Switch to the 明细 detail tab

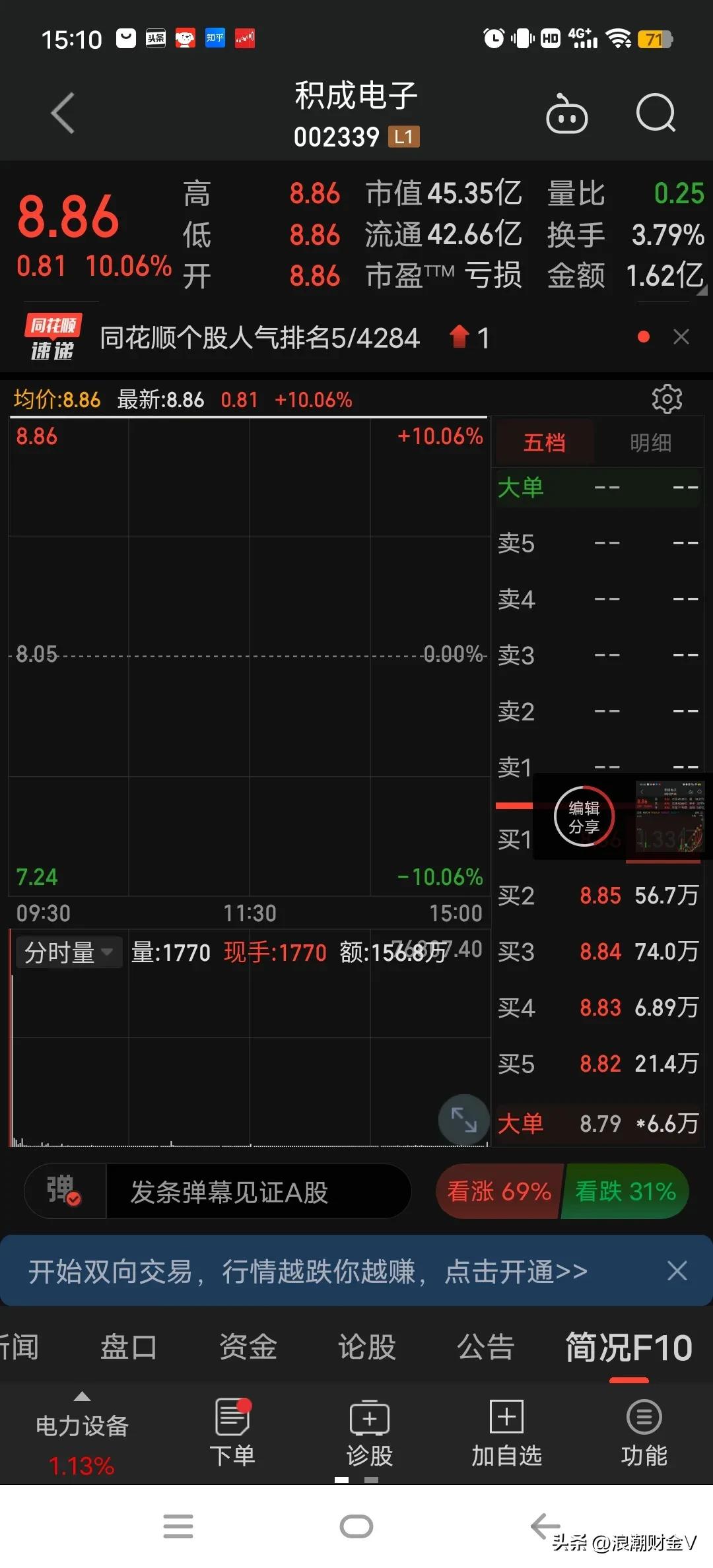[649, 442]
